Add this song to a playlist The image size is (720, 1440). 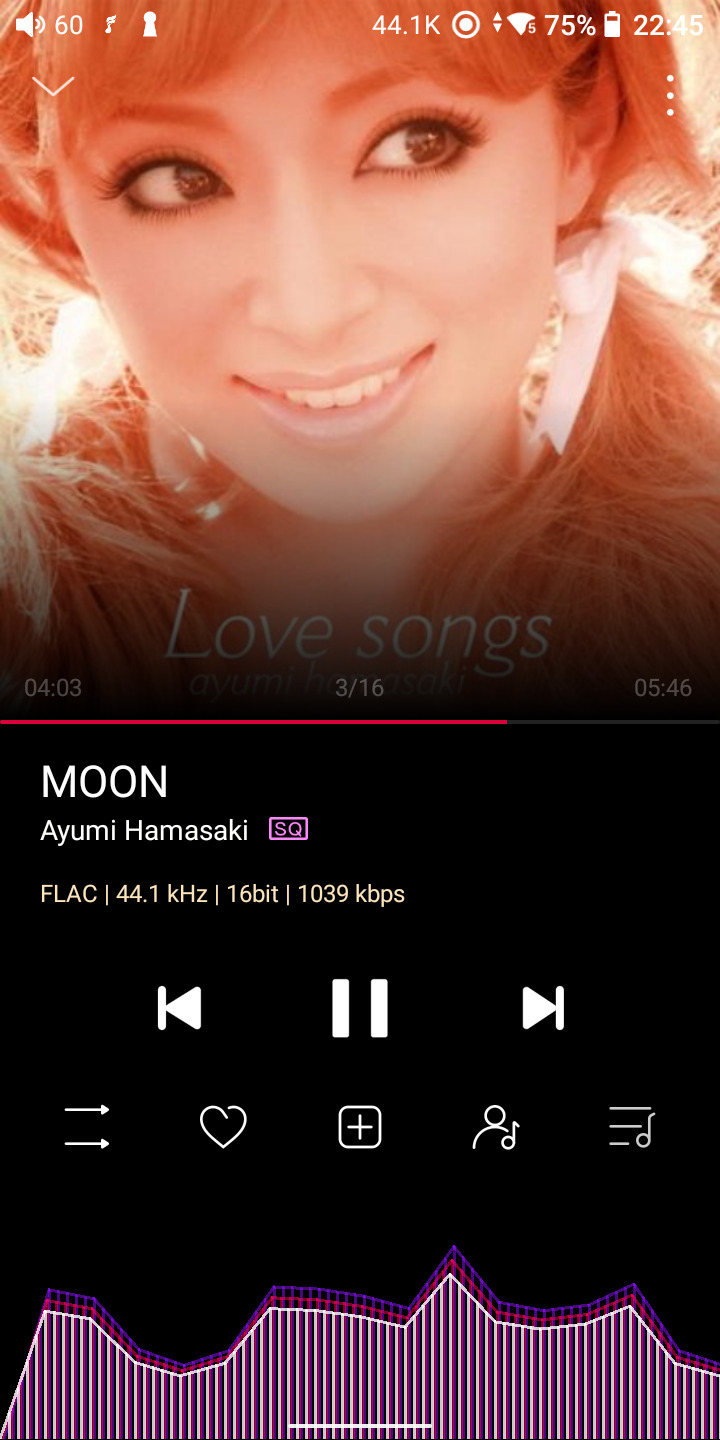point(360,1127)
